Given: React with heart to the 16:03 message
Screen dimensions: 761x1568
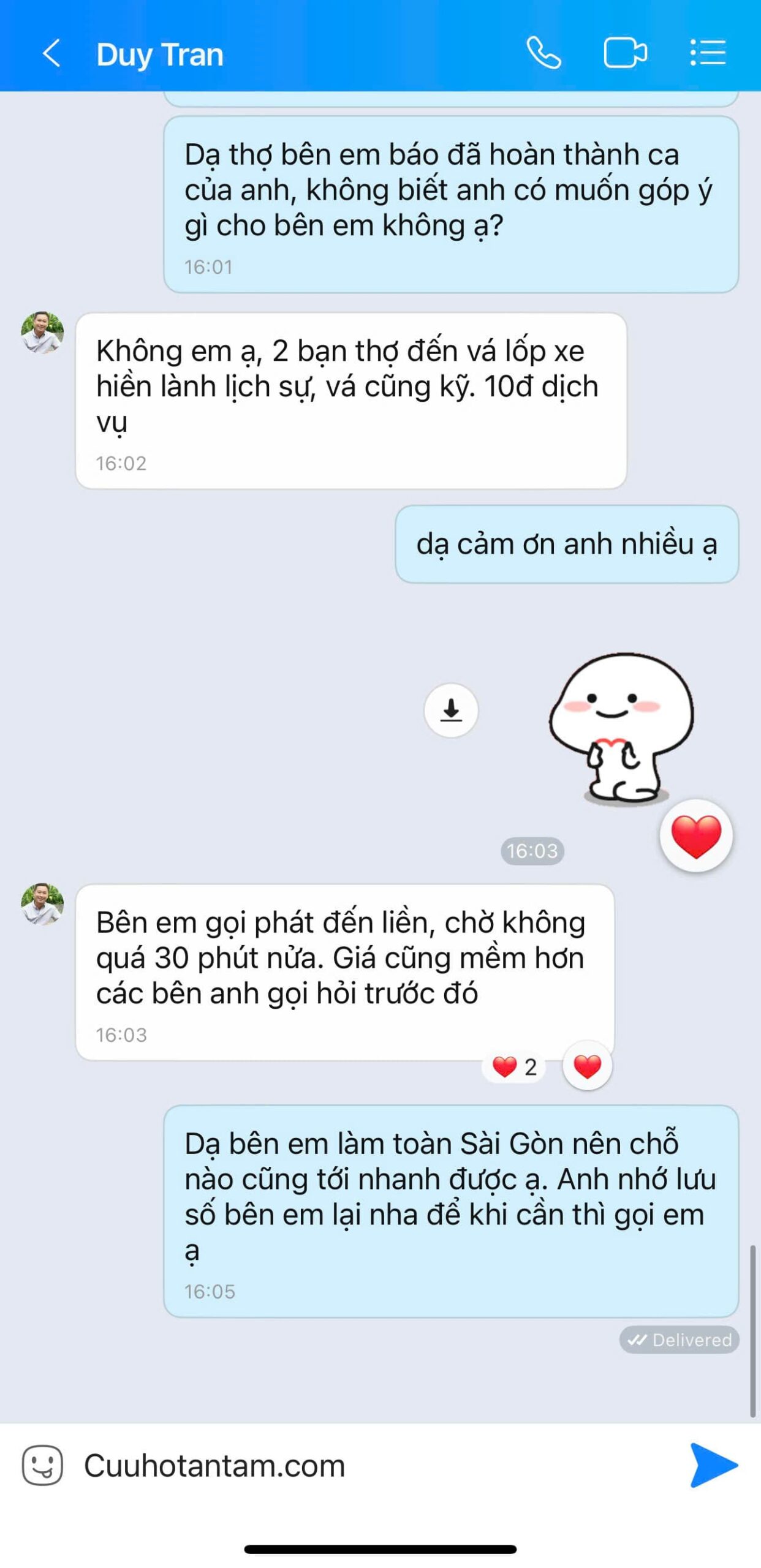Looking at the screenshot, I should tap(587, 1066).
